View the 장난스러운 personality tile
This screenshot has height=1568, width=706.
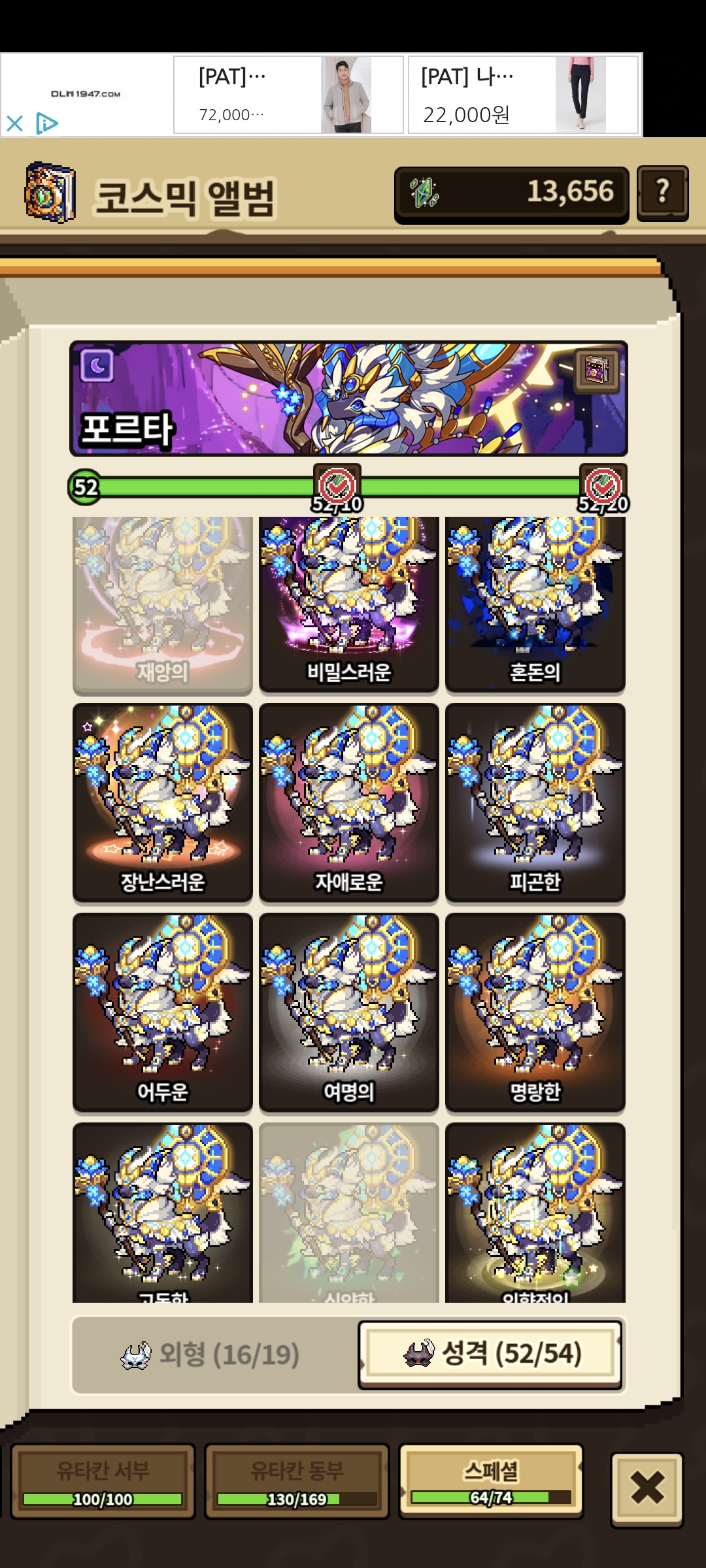(x=162, y=802)
